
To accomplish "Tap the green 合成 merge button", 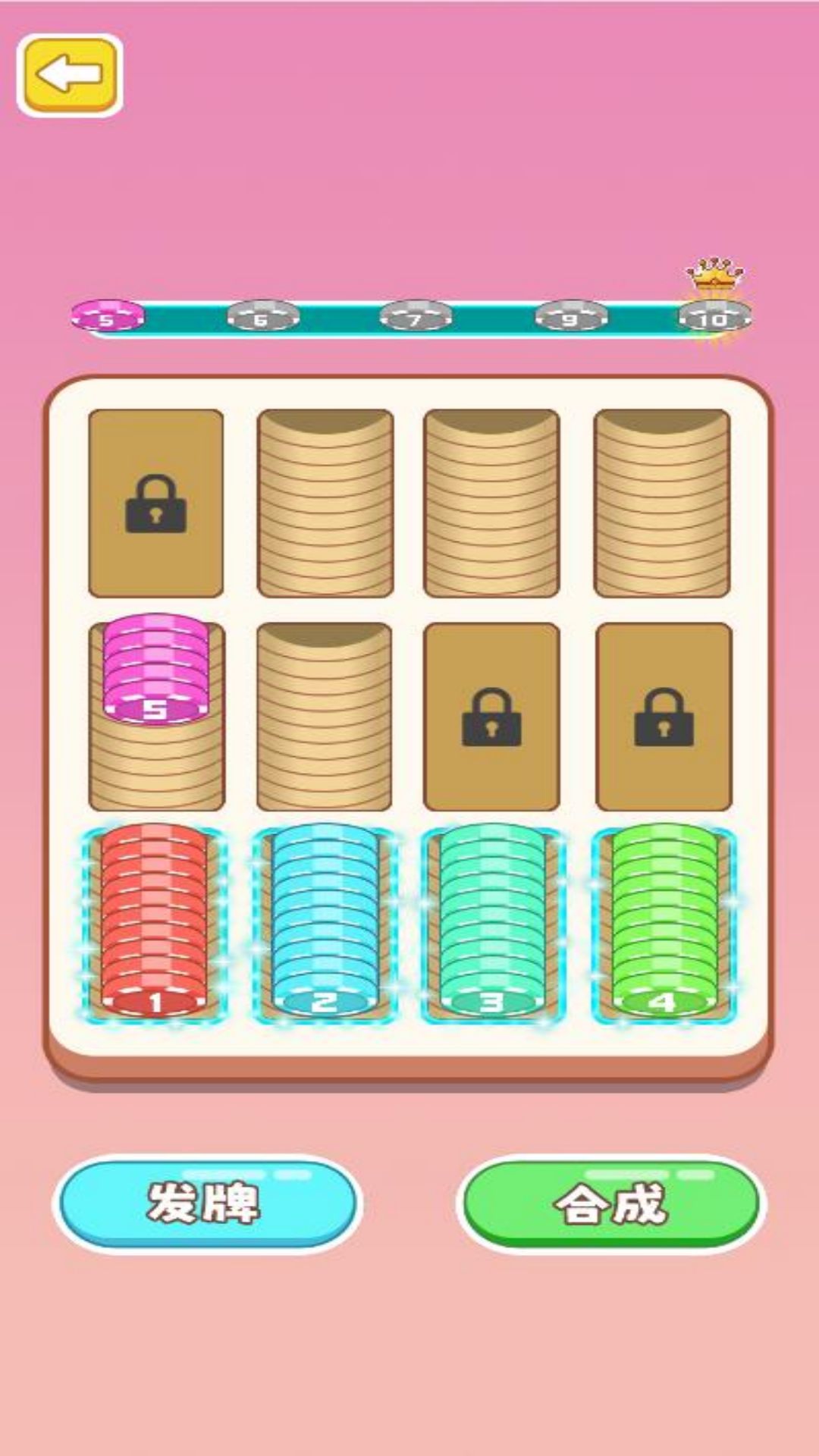I will [x=611, y=1203].
